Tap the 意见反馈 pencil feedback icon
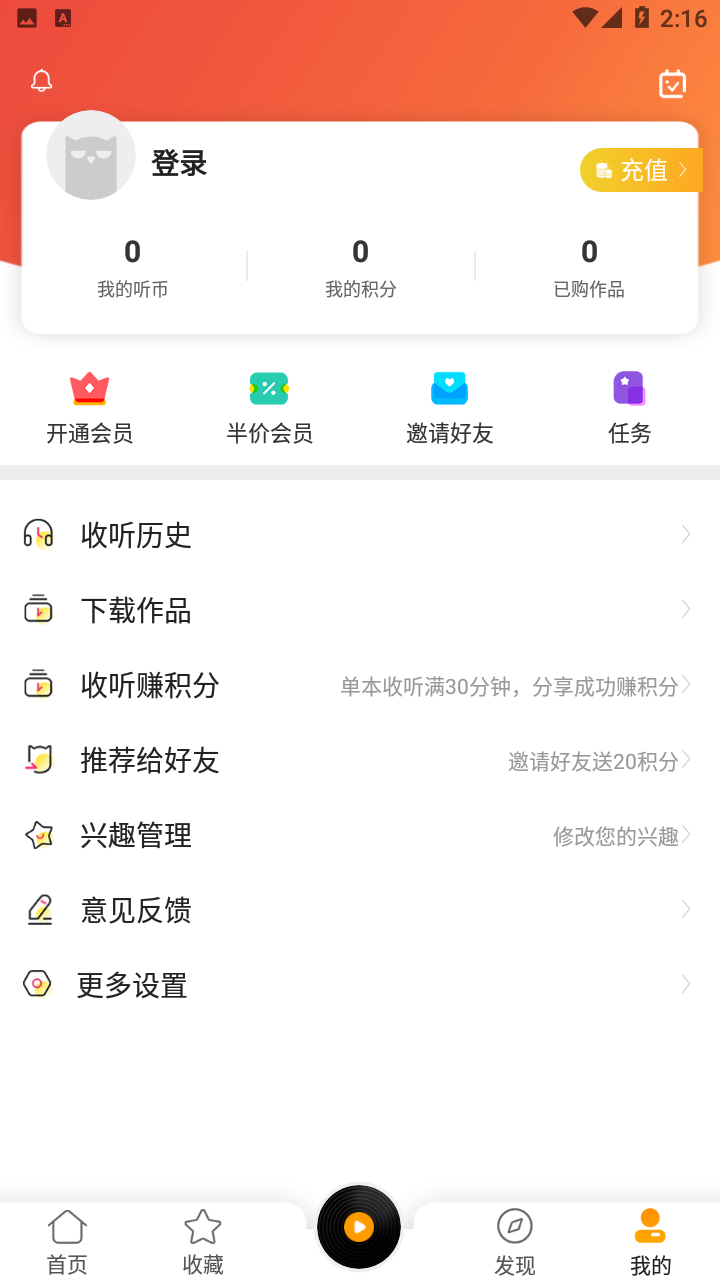 (38, 910)
